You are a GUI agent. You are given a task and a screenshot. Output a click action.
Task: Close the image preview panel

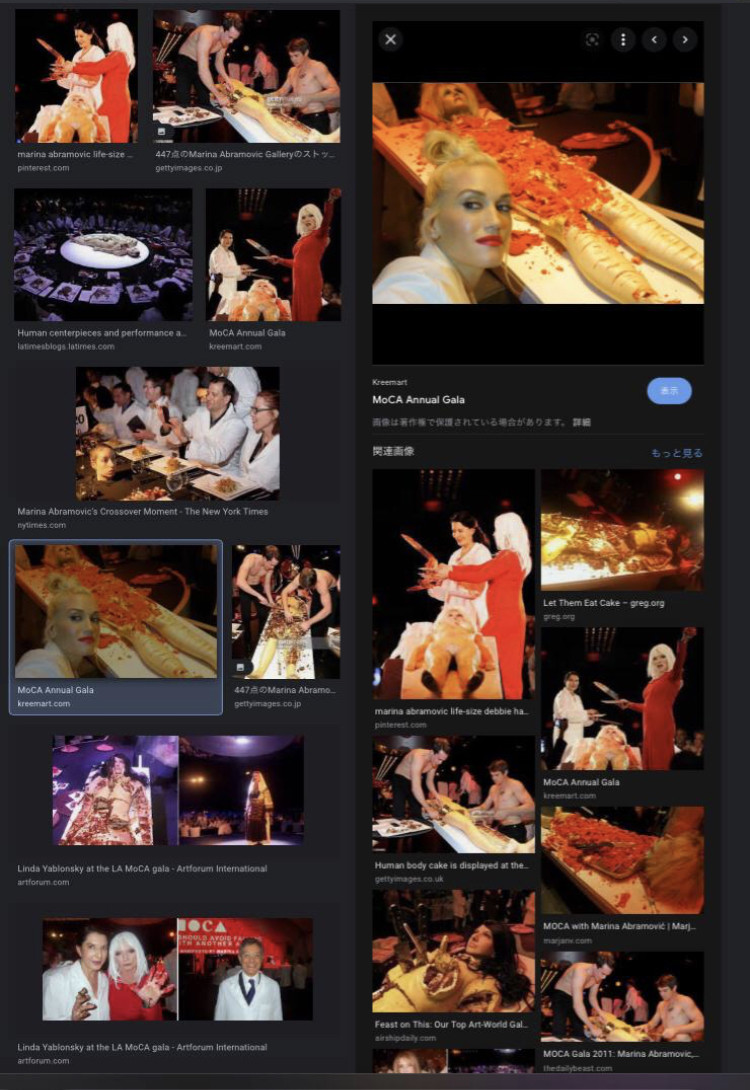(x=390, y=40)
